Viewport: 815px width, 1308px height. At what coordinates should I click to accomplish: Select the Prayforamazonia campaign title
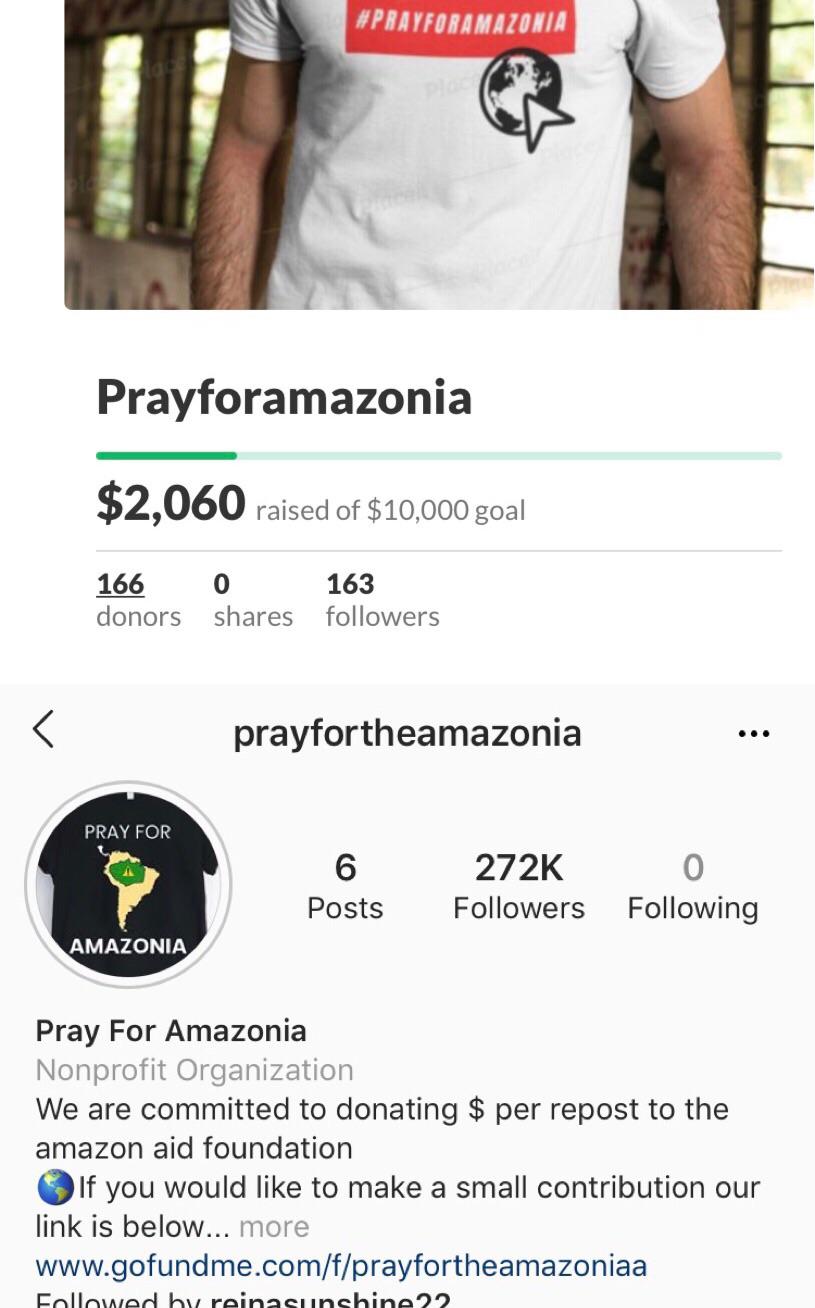pyautogui.click(x=283, y=396)
